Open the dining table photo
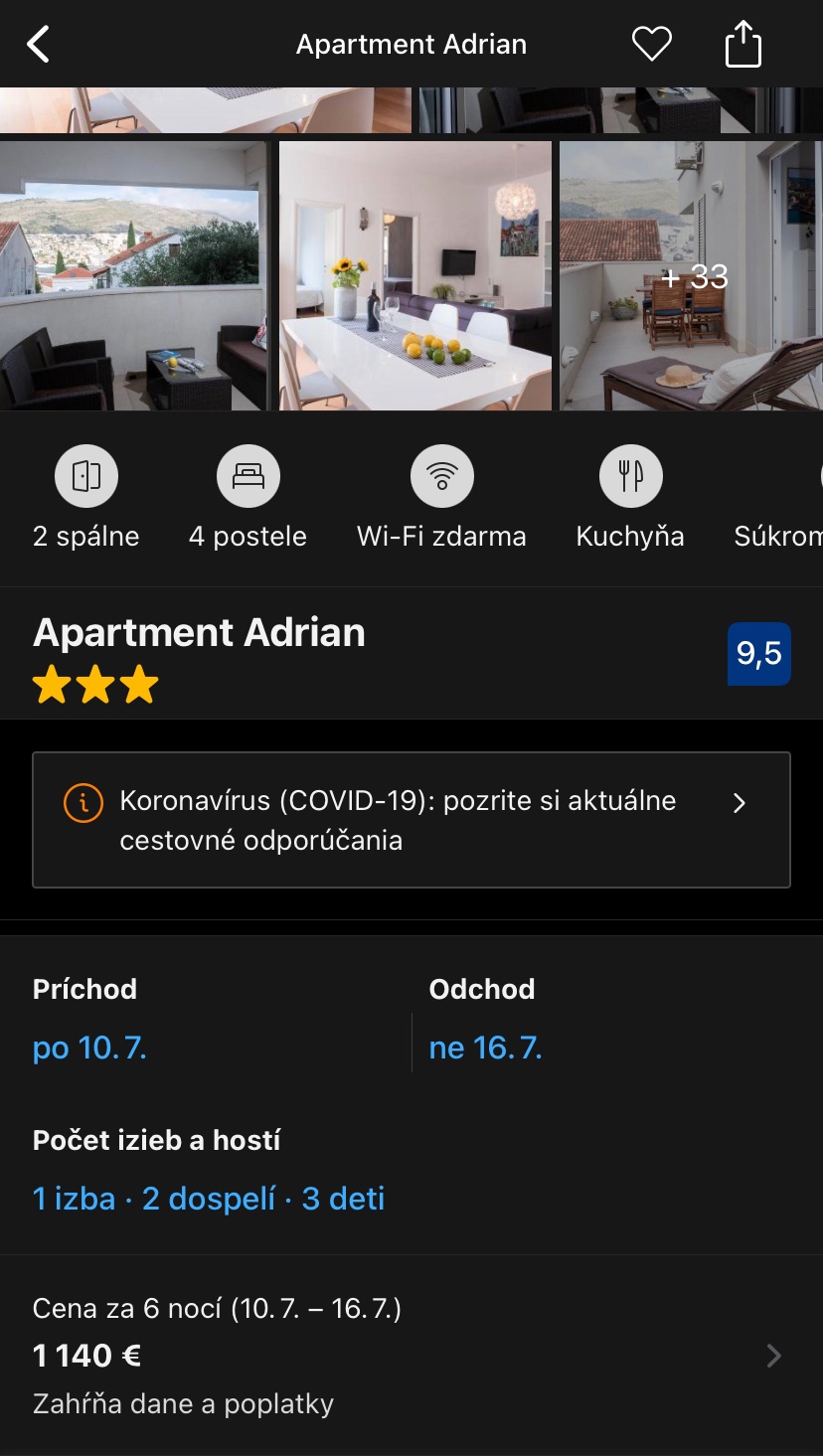The width and height of the screenshot is (823, 1456). [x=414, y=275]
